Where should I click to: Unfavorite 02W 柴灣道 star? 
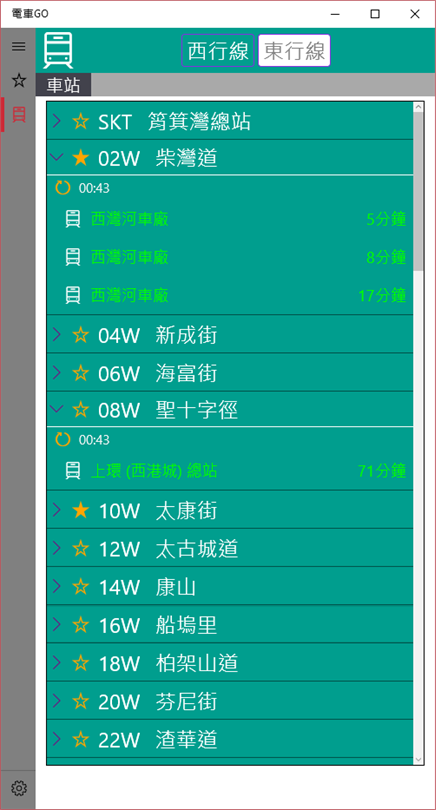point(81,158)
